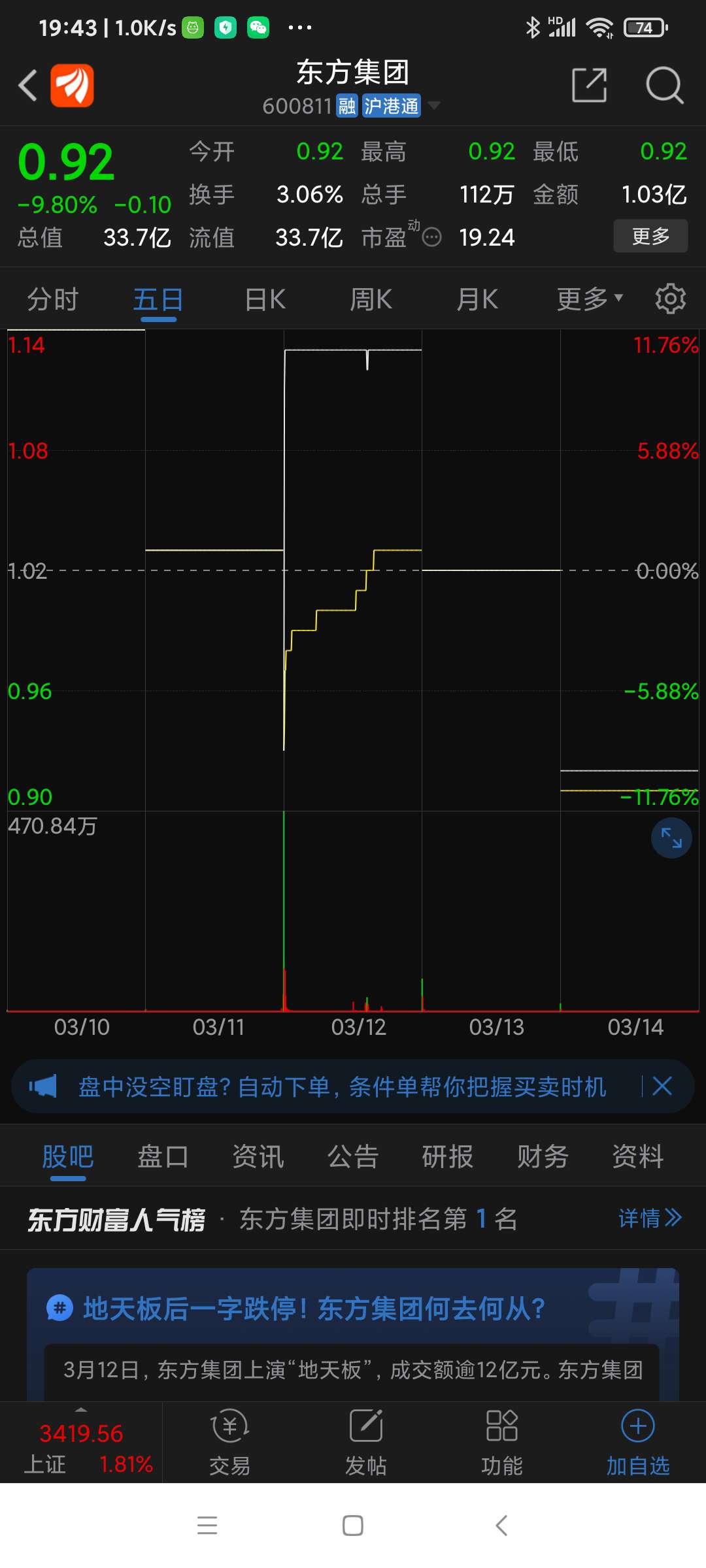Dismiss the 条件单 promotion banner
706x1568 pixels.
click(x=662, y=1086)
